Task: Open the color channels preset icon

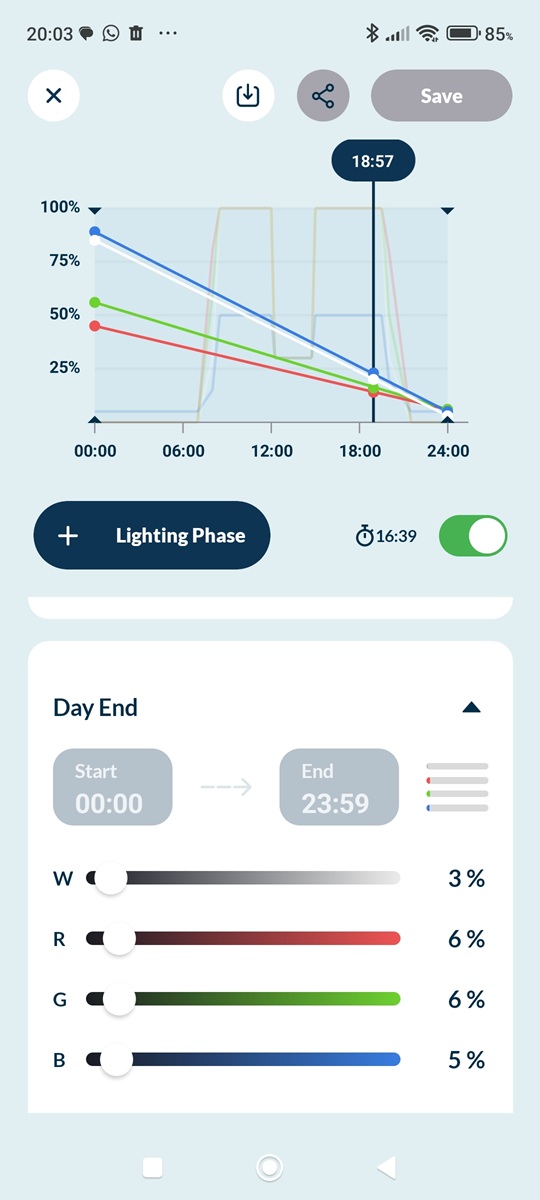Action: [457, 787]
